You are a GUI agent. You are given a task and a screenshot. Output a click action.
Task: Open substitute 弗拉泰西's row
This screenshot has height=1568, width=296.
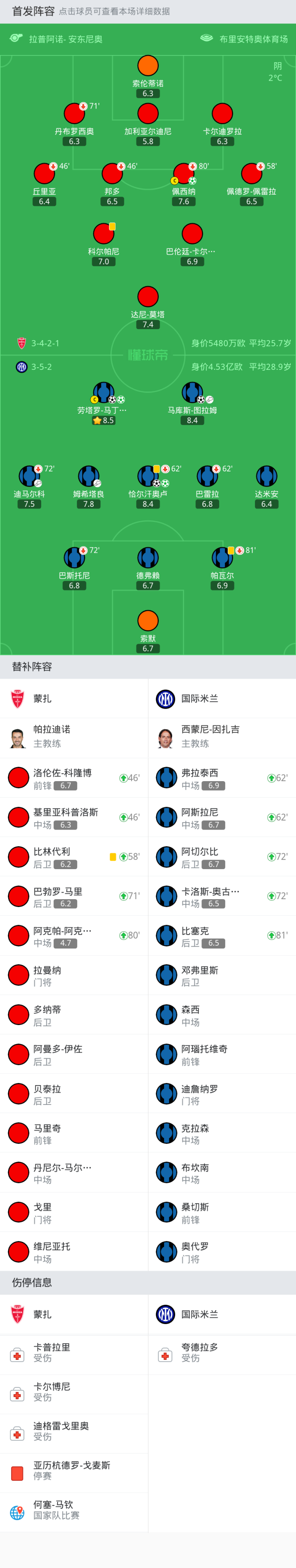[222, 778]
